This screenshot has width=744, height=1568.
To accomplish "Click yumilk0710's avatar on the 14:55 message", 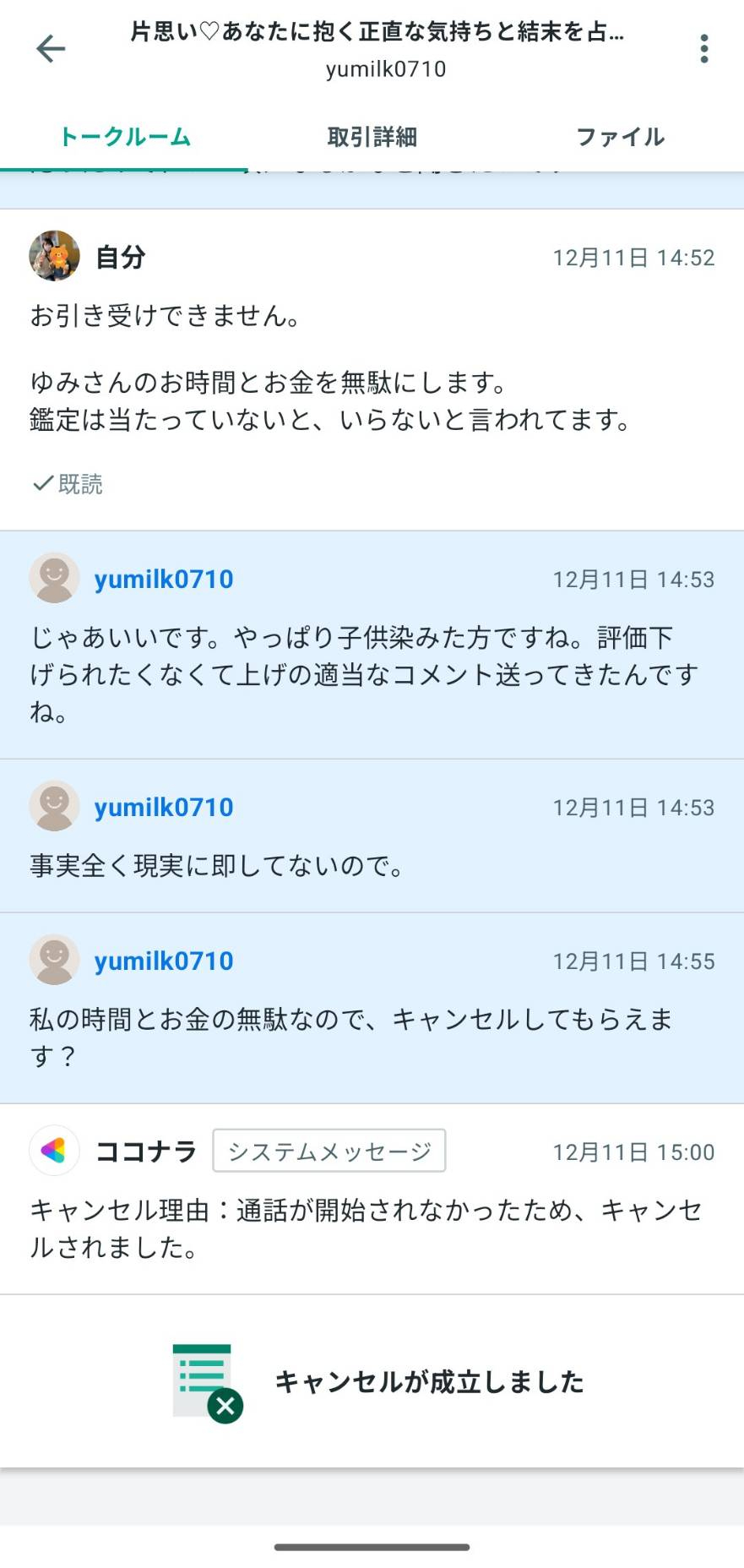I will pos(54,960).
